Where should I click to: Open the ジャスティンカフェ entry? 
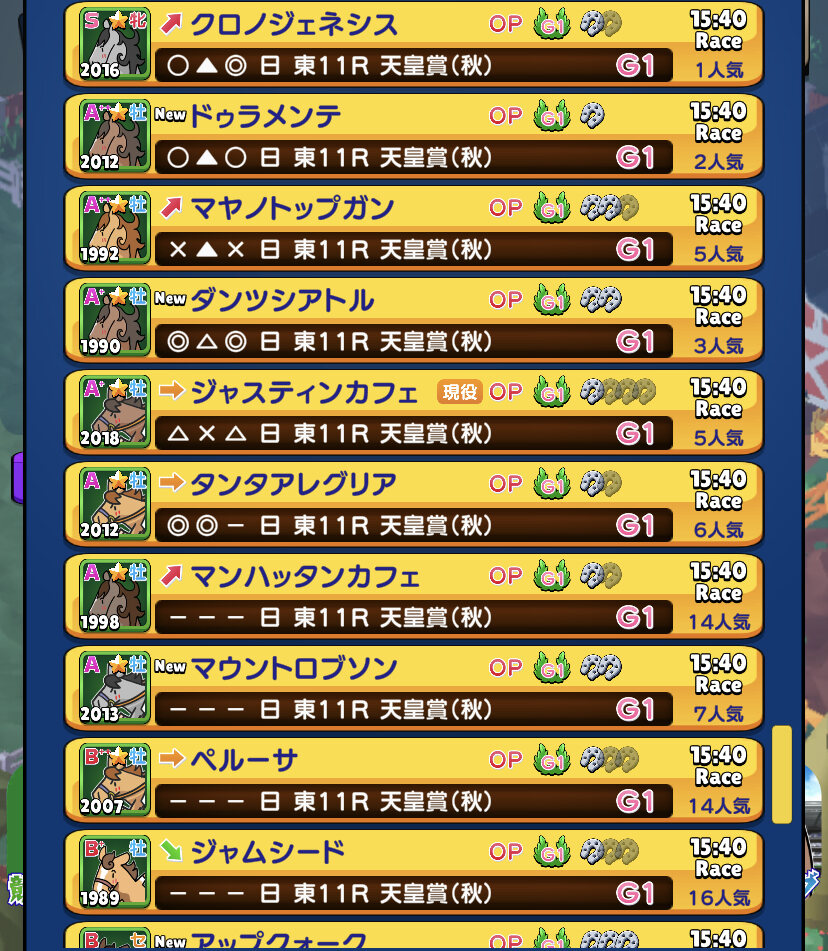(x=413, y=413)
